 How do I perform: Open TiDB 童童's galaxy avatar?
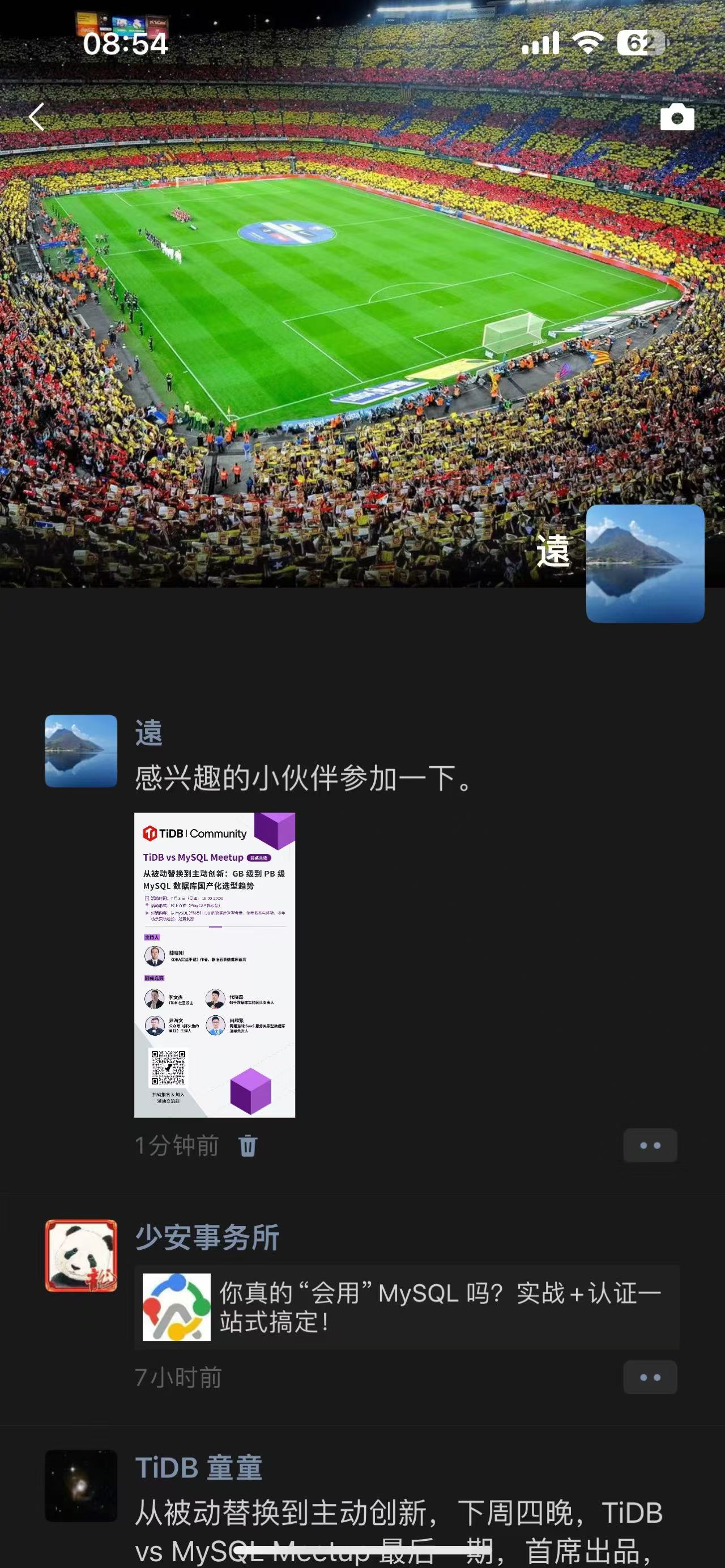pos(81,1485)
